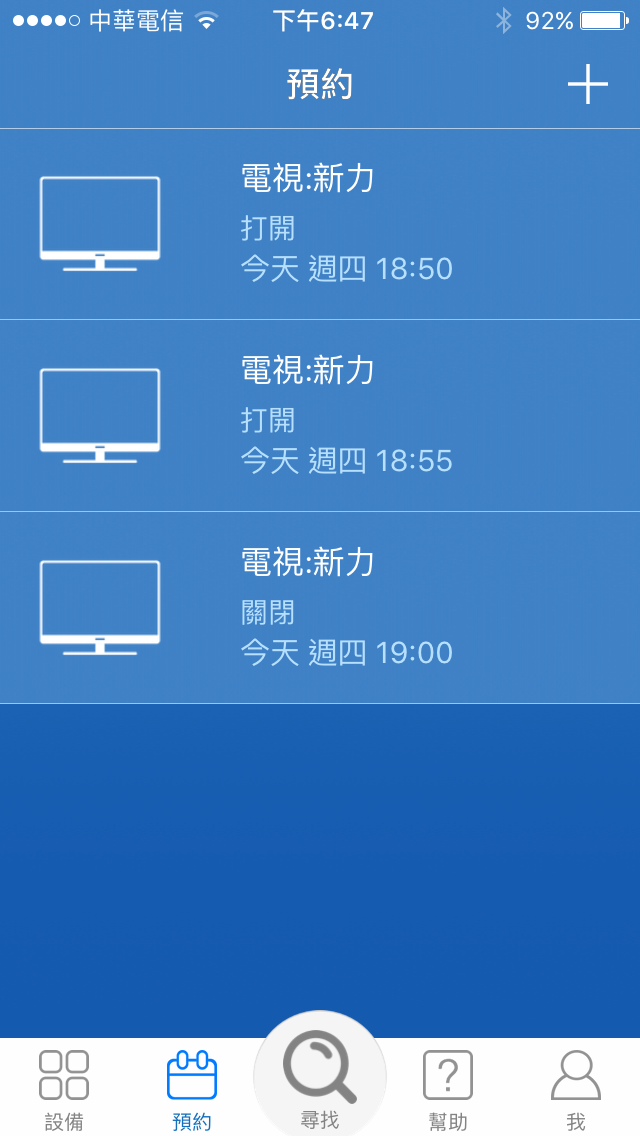Open the 幫助 help tab

pos(448,1089)
